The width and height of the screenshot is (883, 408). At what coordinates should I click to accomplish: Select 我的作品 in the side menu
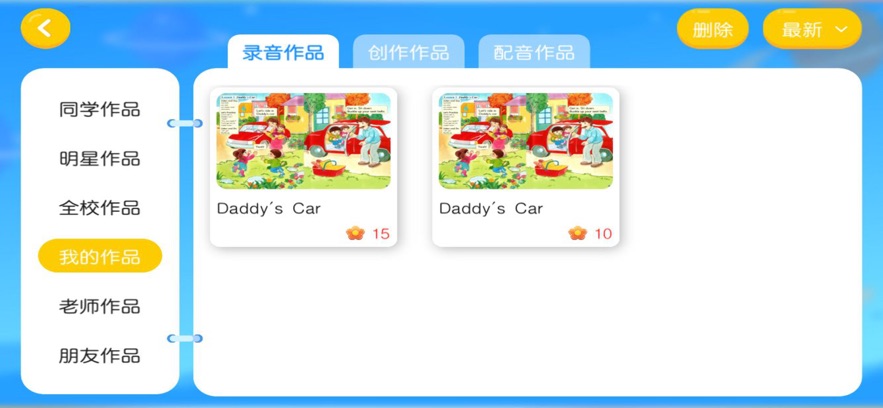99,257
